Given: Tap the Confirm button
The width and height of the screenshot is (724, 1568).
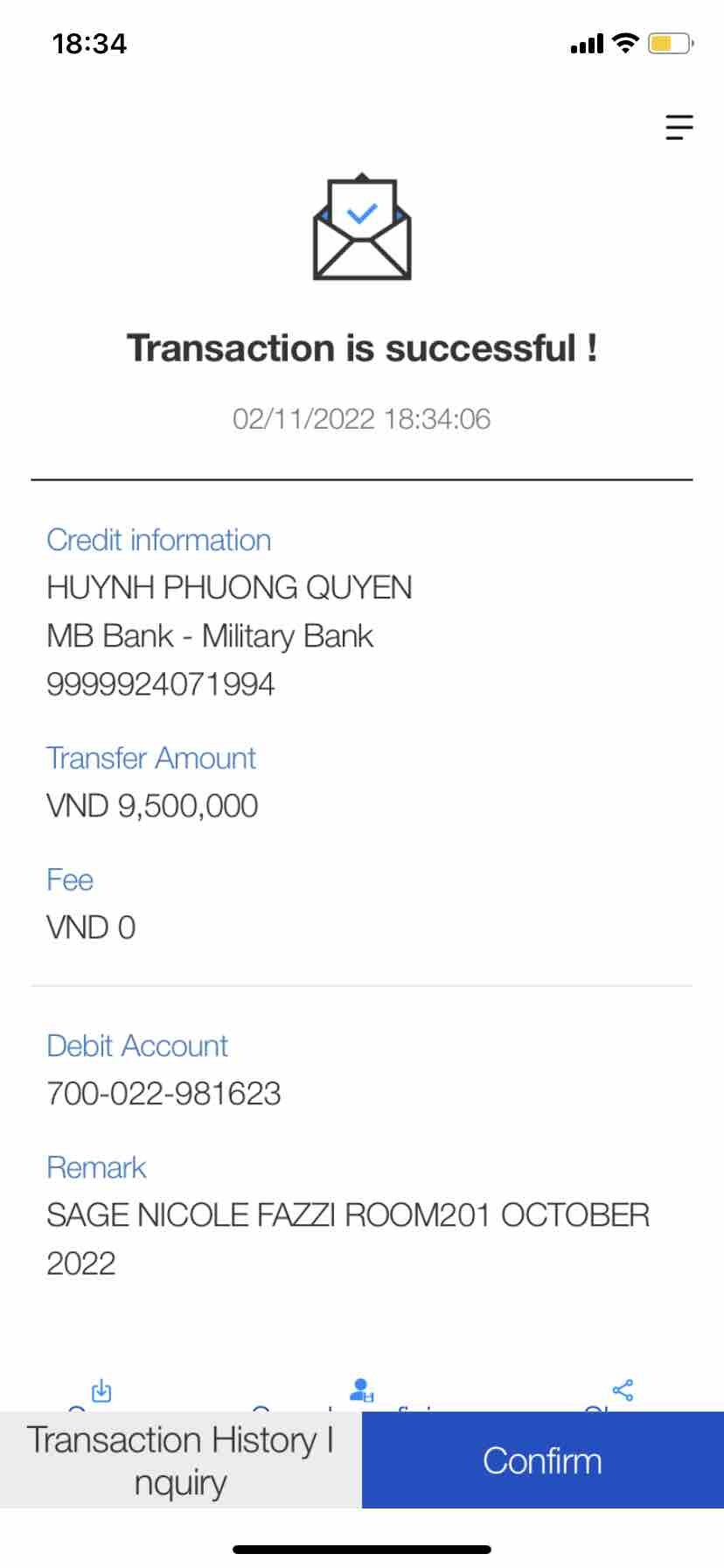Looking at the screenshot, I should coord(542,1459).
